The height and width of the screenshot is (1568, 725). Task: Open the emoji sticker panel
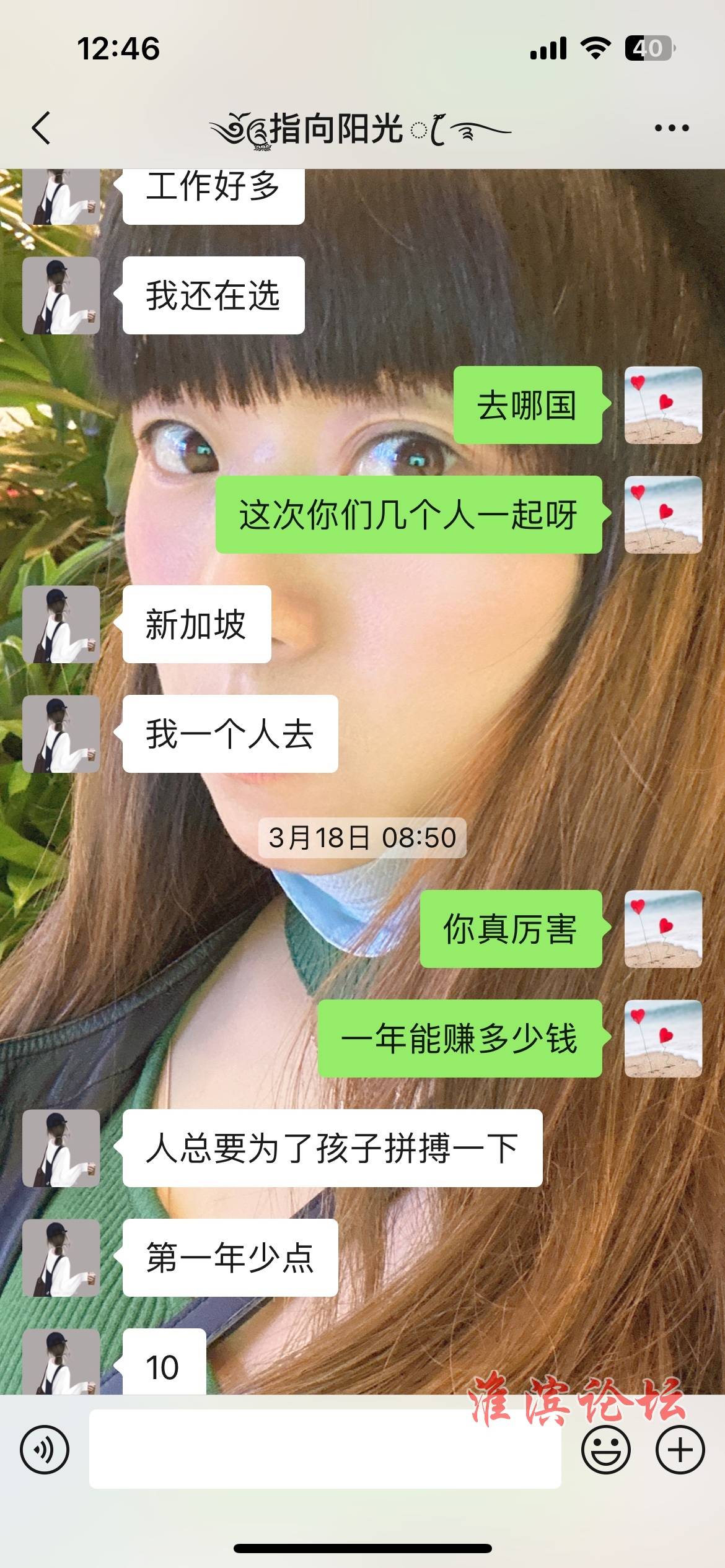pyautogui.click(x=605, y=1450)
